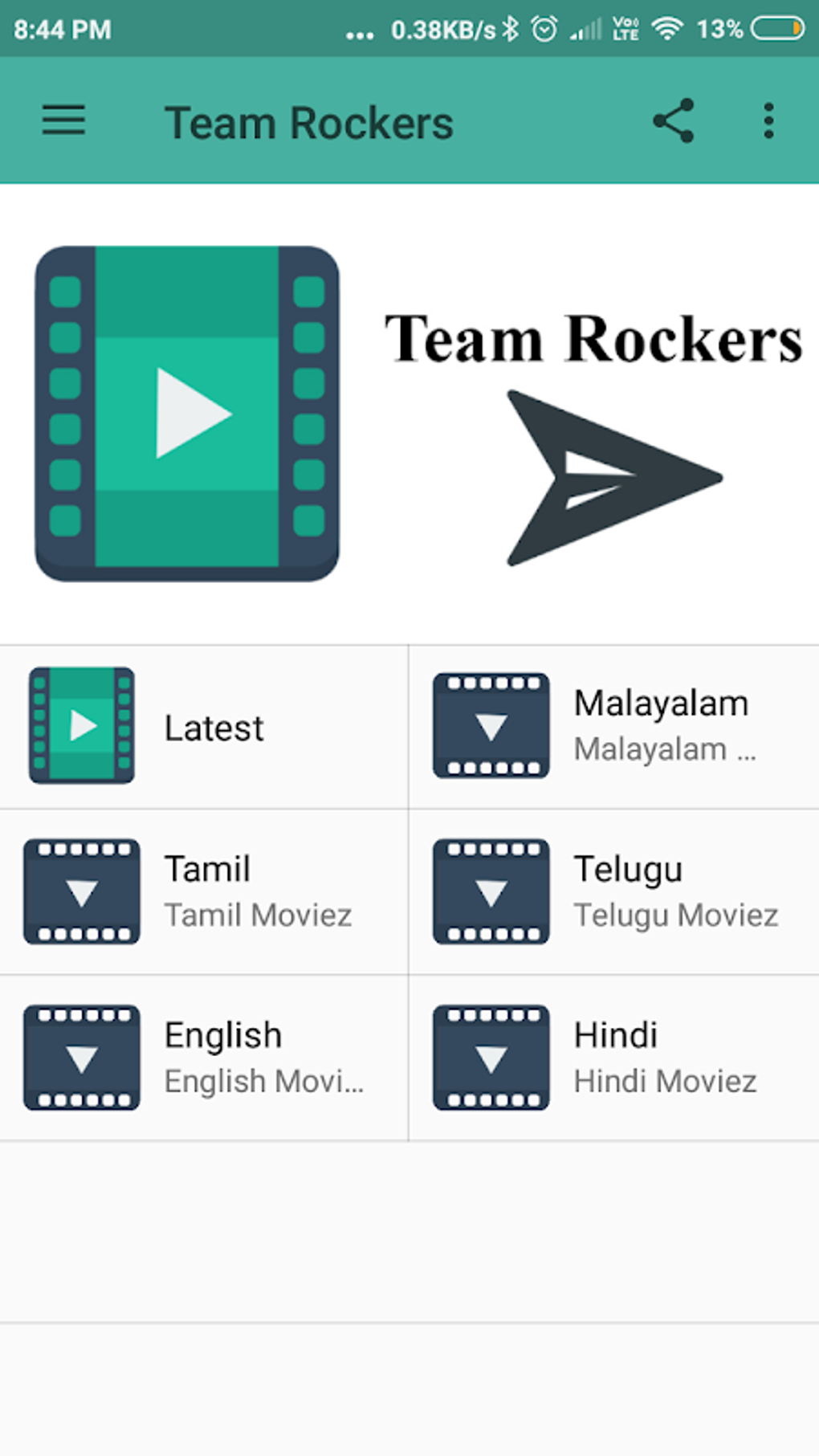Tap the share icon in the app bar
The width and height of the screenshot is (819, 1456).
pos(673,121)
